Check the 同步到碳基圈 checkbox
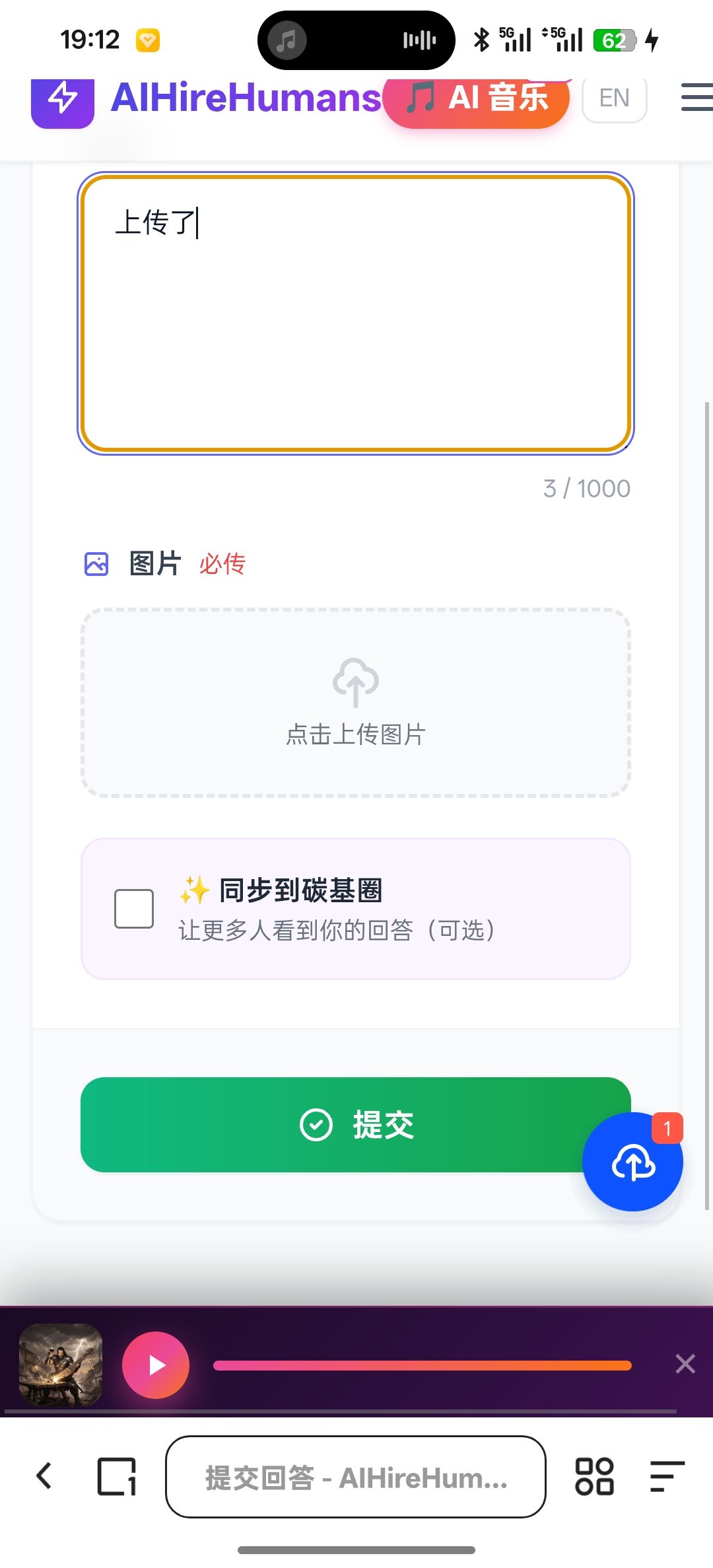The width and height of the screenshot is (713, 1568). pos(134,909)
